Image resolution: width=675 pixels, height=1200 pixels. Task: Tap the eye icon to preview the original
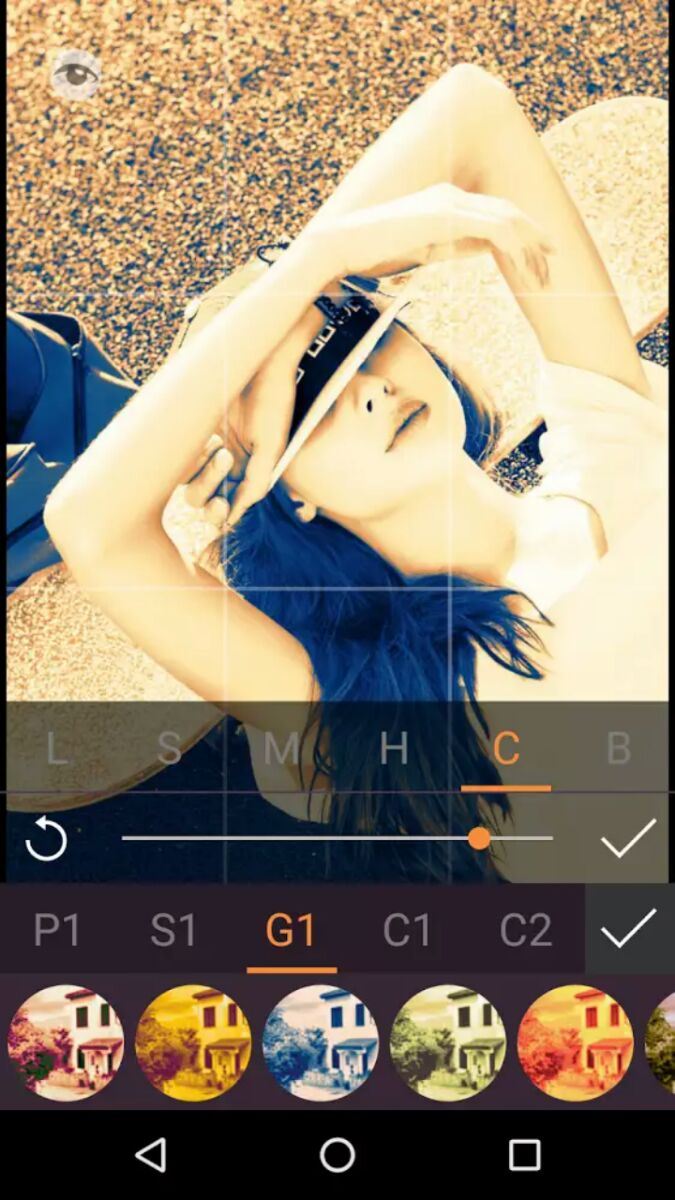[x=76, y=74]
